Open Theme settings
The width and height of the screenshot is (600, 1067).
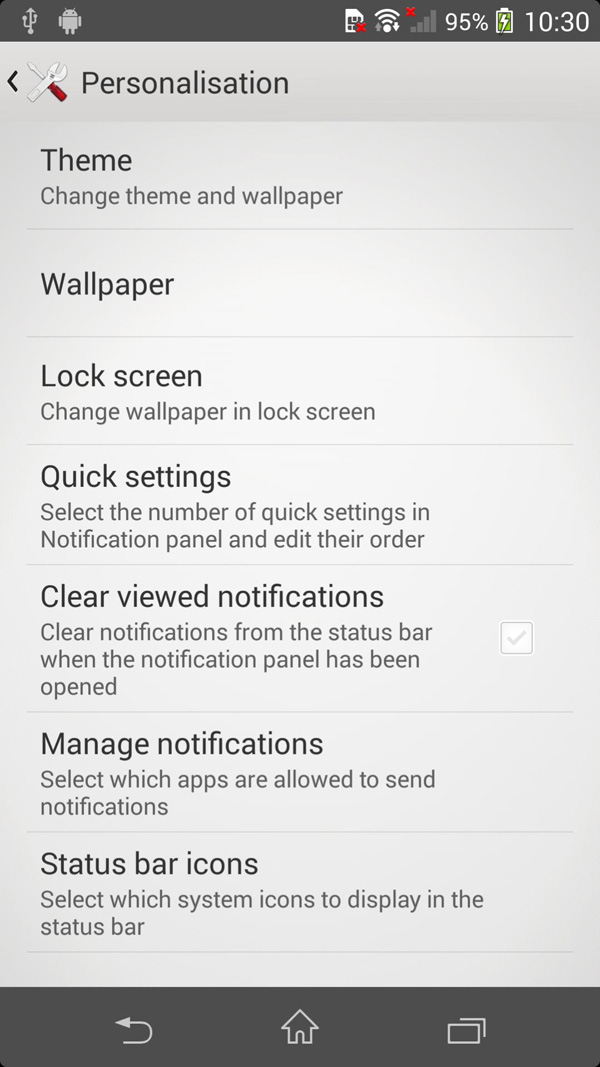point(300,176)
